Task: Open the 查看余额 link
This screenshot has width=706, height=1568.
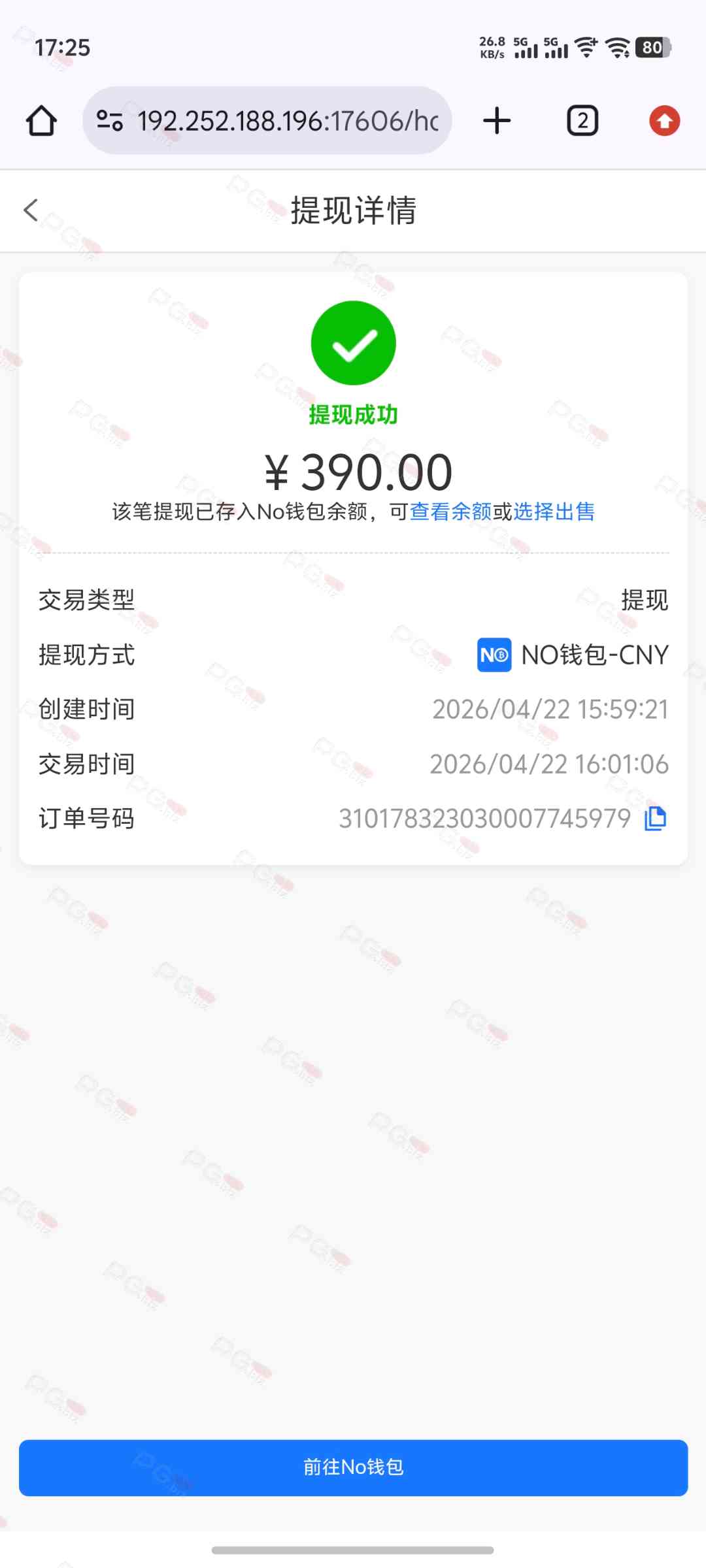Action: pyautogui.click(x=450, y=512)
